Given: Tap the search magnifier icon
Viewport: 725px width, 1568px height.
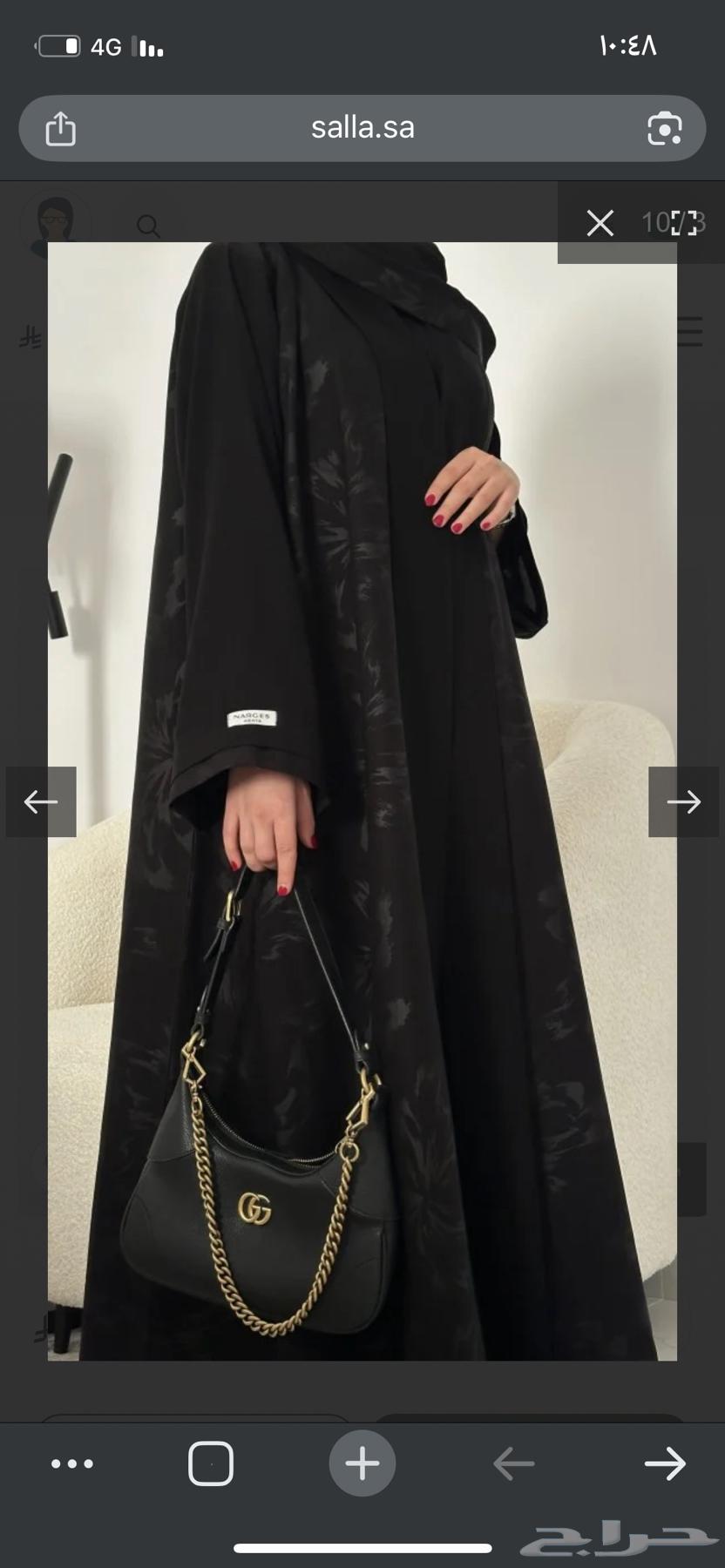Looking at the screenshot, I should 148,226.
